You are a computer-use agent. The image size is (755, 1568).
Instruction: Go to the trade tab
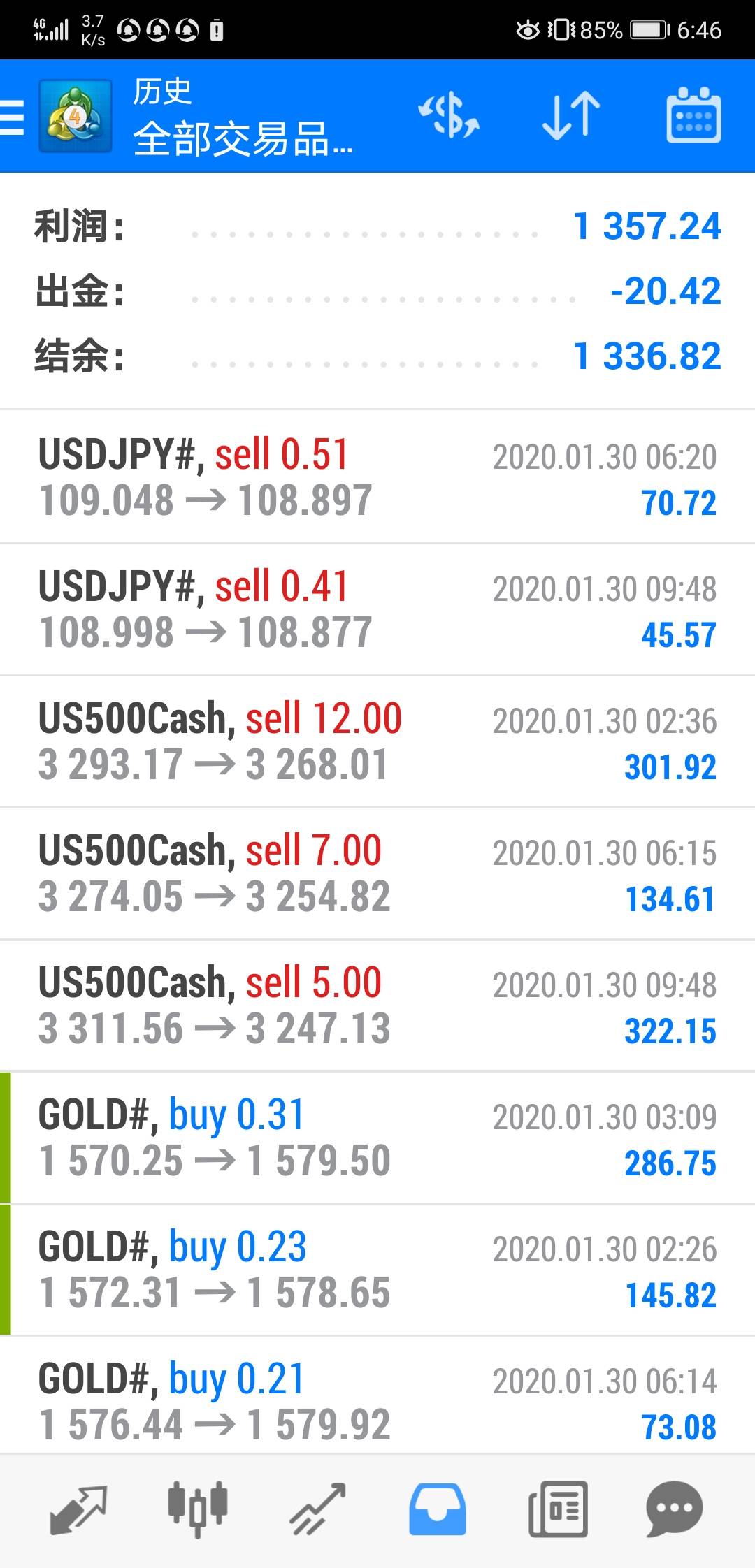pos(318,1509)
